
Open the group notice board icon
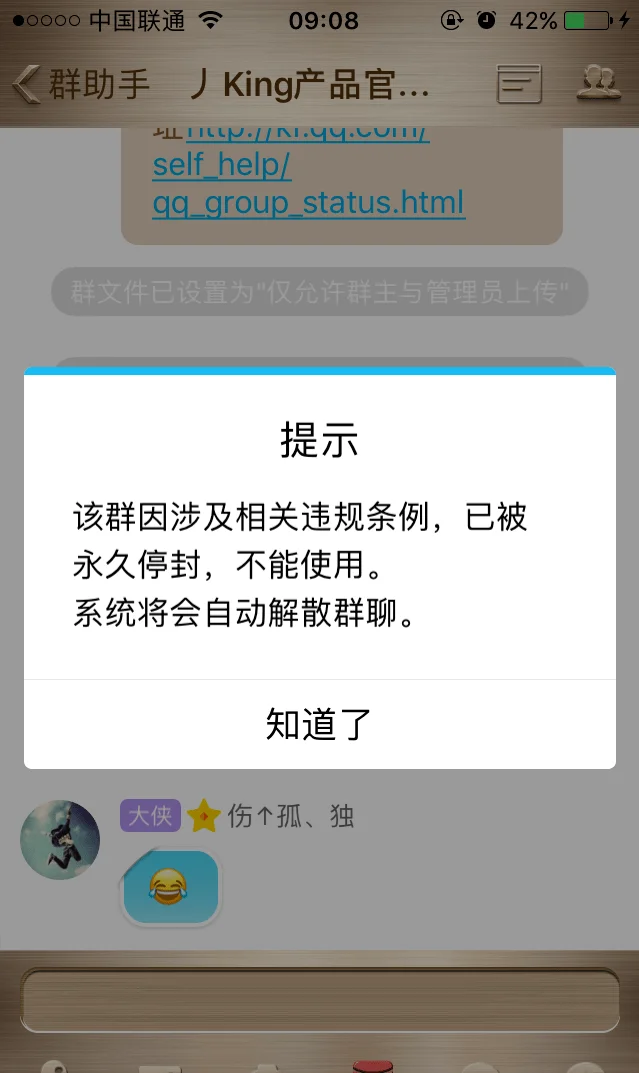[x=519, y=84]
